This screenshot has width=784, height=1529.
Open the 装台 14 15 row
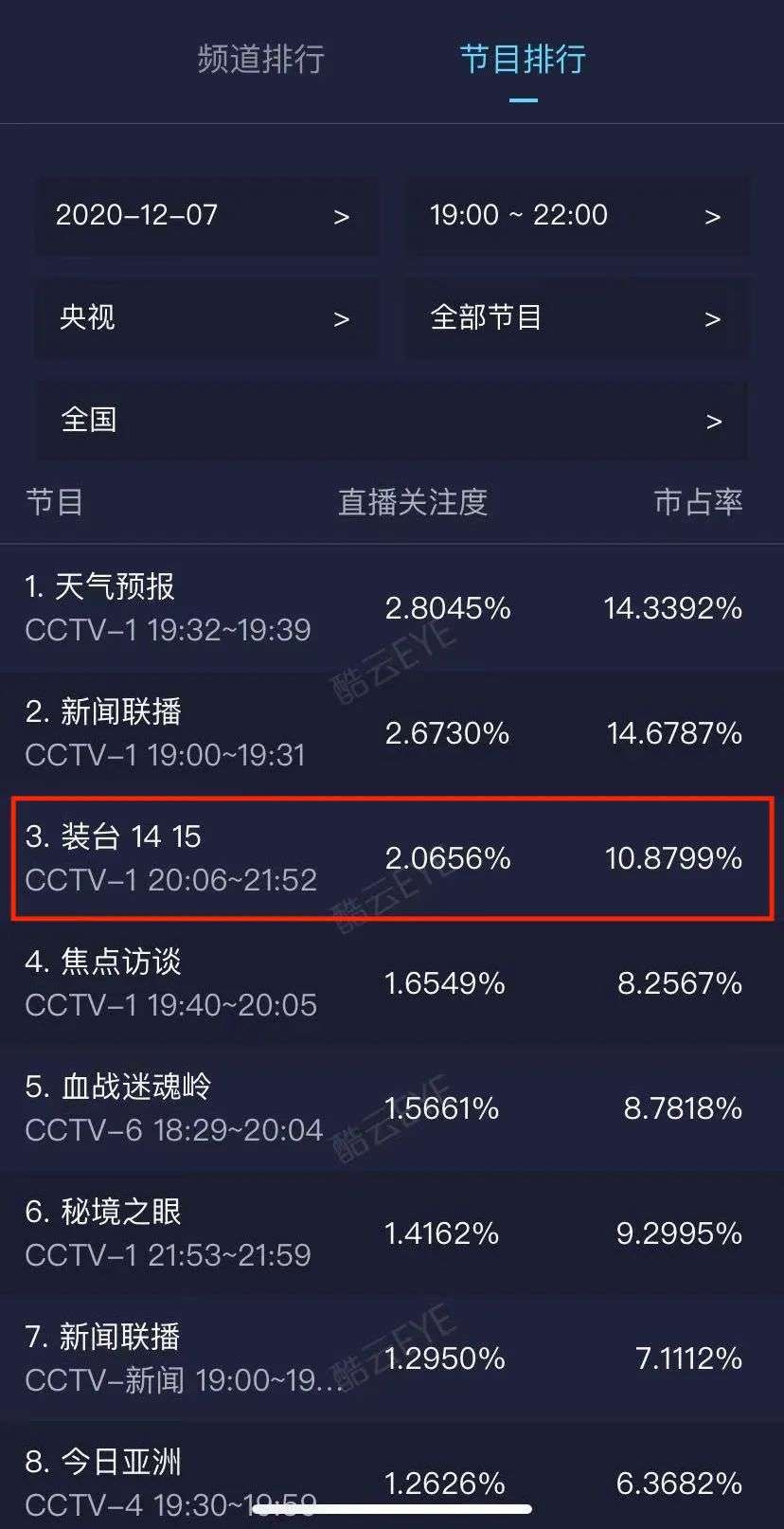point(392,858)
